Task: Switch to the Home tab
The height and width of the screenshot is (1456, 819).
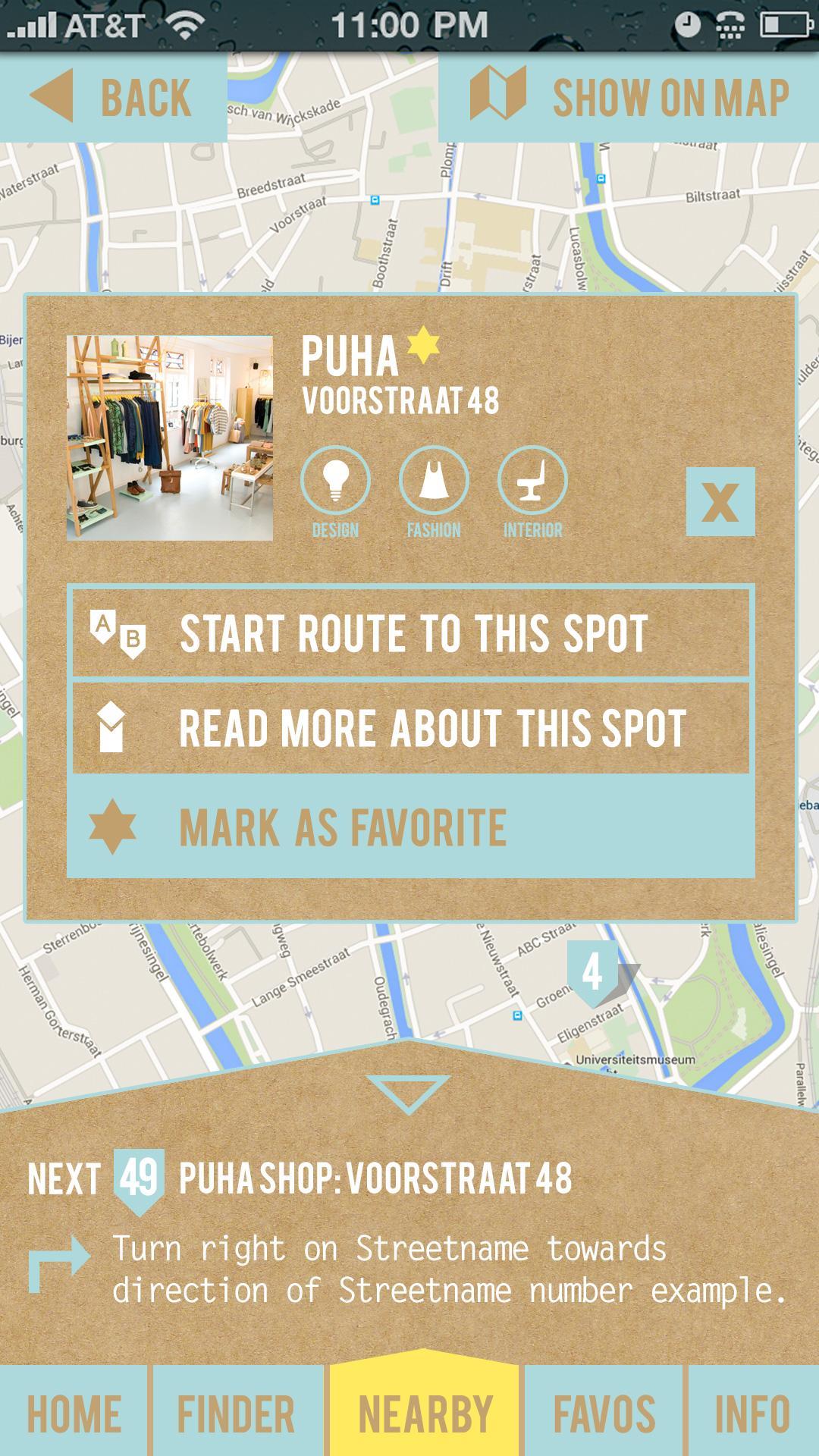Action: 74,1414
